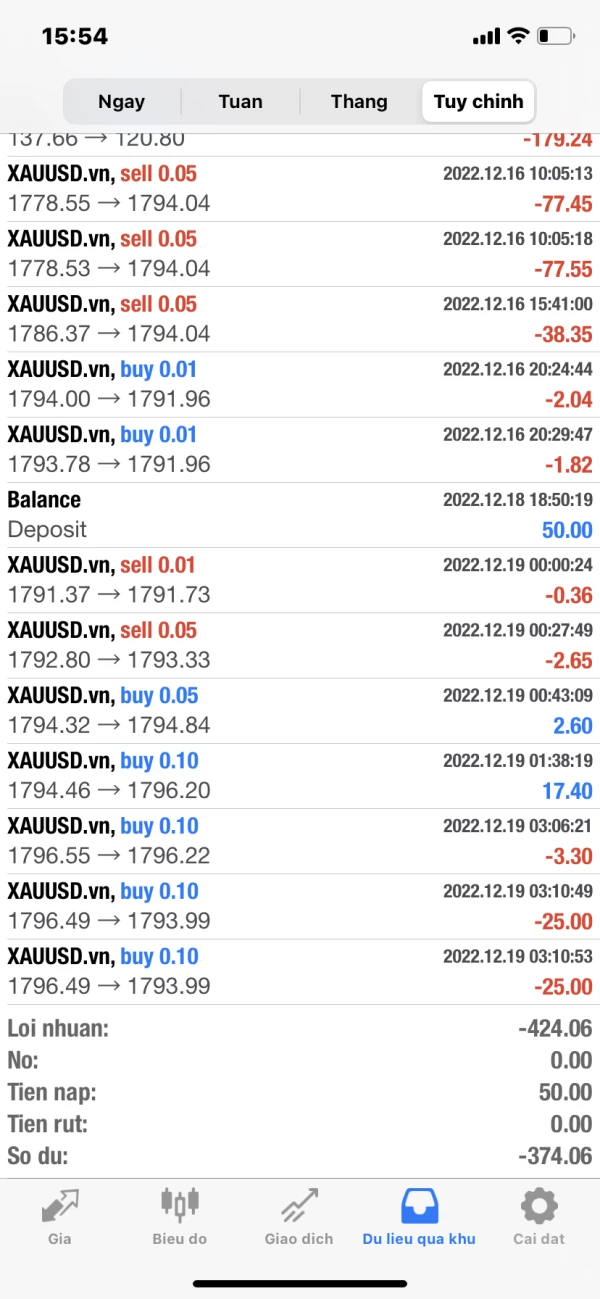The height and width of the screenshot is (1299, 600).
Task: Select the Tuan period filter
Action: (240, 102)
